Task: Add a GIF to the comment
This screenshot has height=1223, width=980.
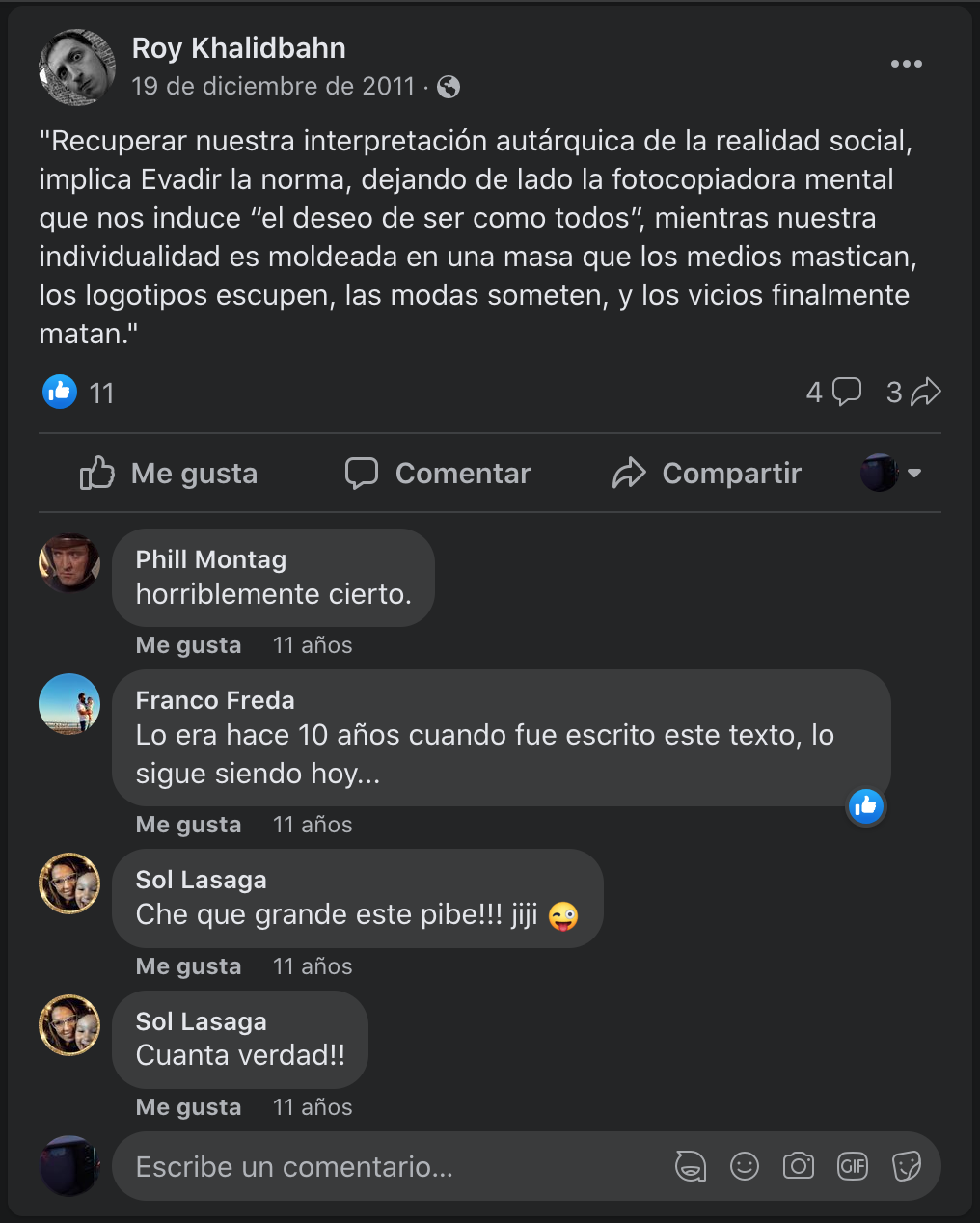Action: tap(853, 1167)
